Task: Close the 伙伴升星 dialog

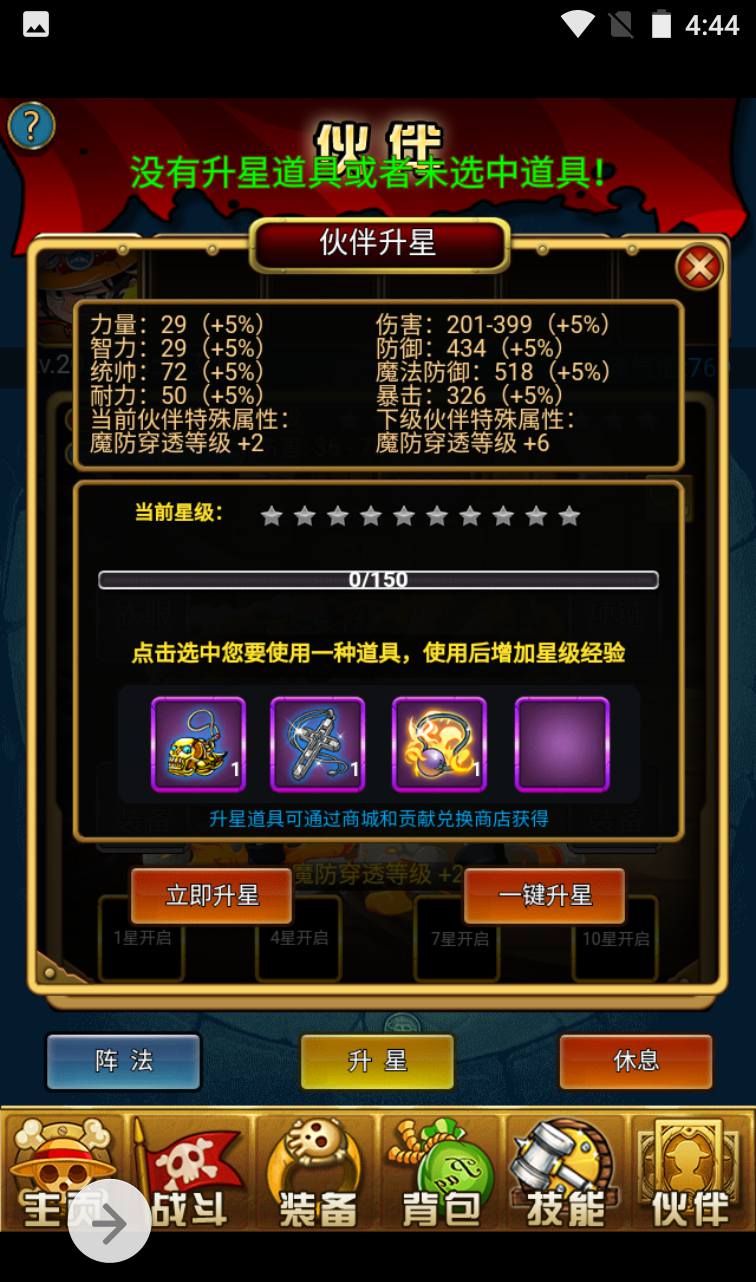Action: tap(698, 267)
